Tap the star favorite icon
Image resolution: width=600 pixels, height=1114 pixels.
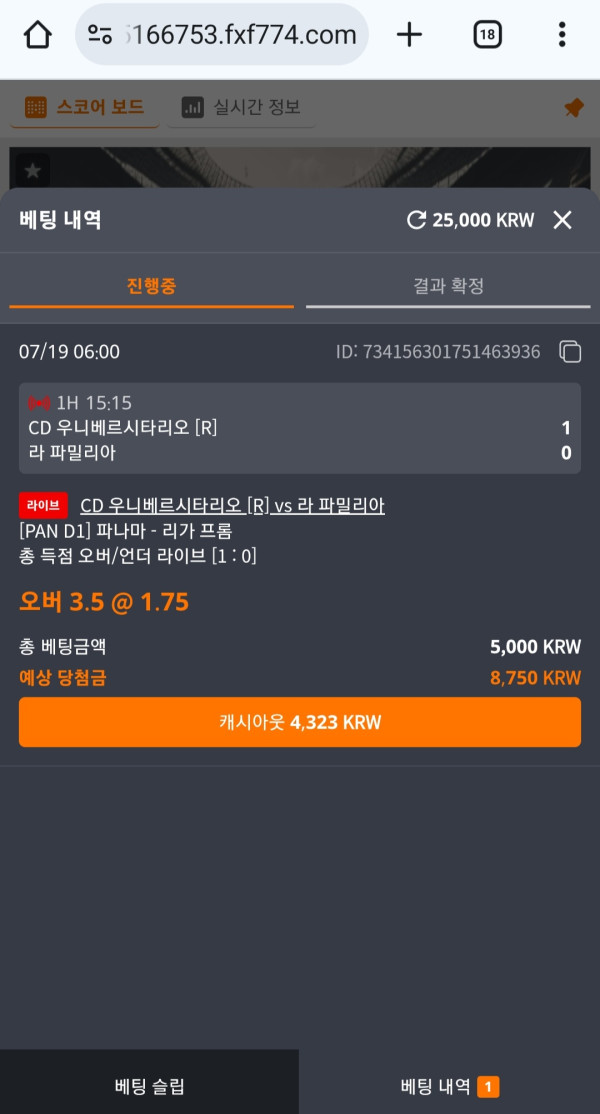[x=32, y=170]
